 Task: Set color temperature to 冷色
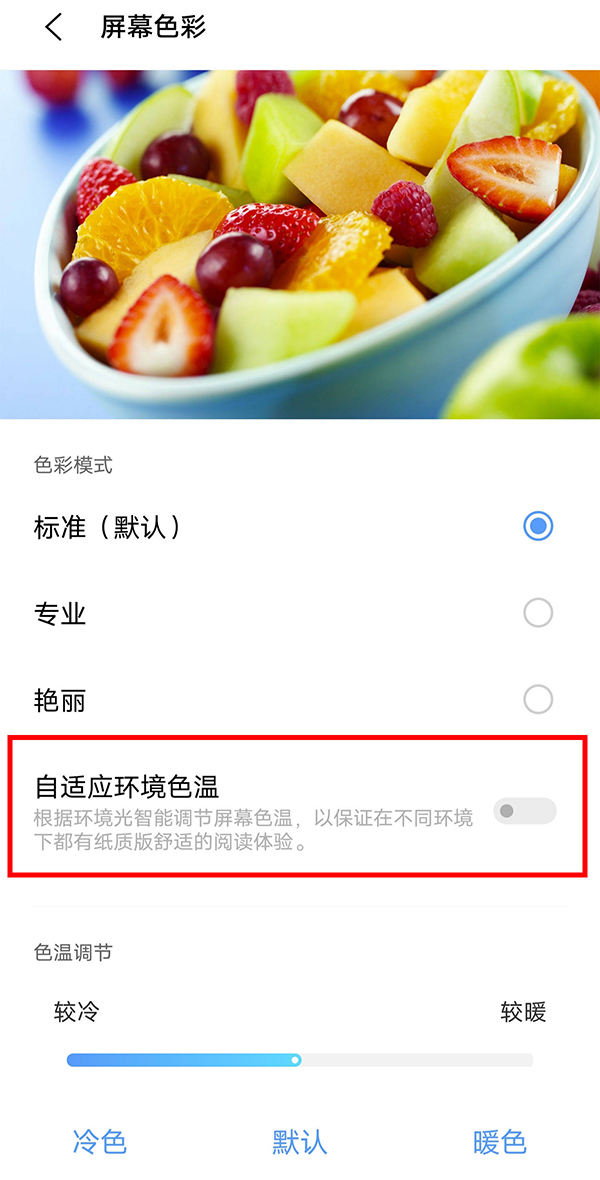100,1142
